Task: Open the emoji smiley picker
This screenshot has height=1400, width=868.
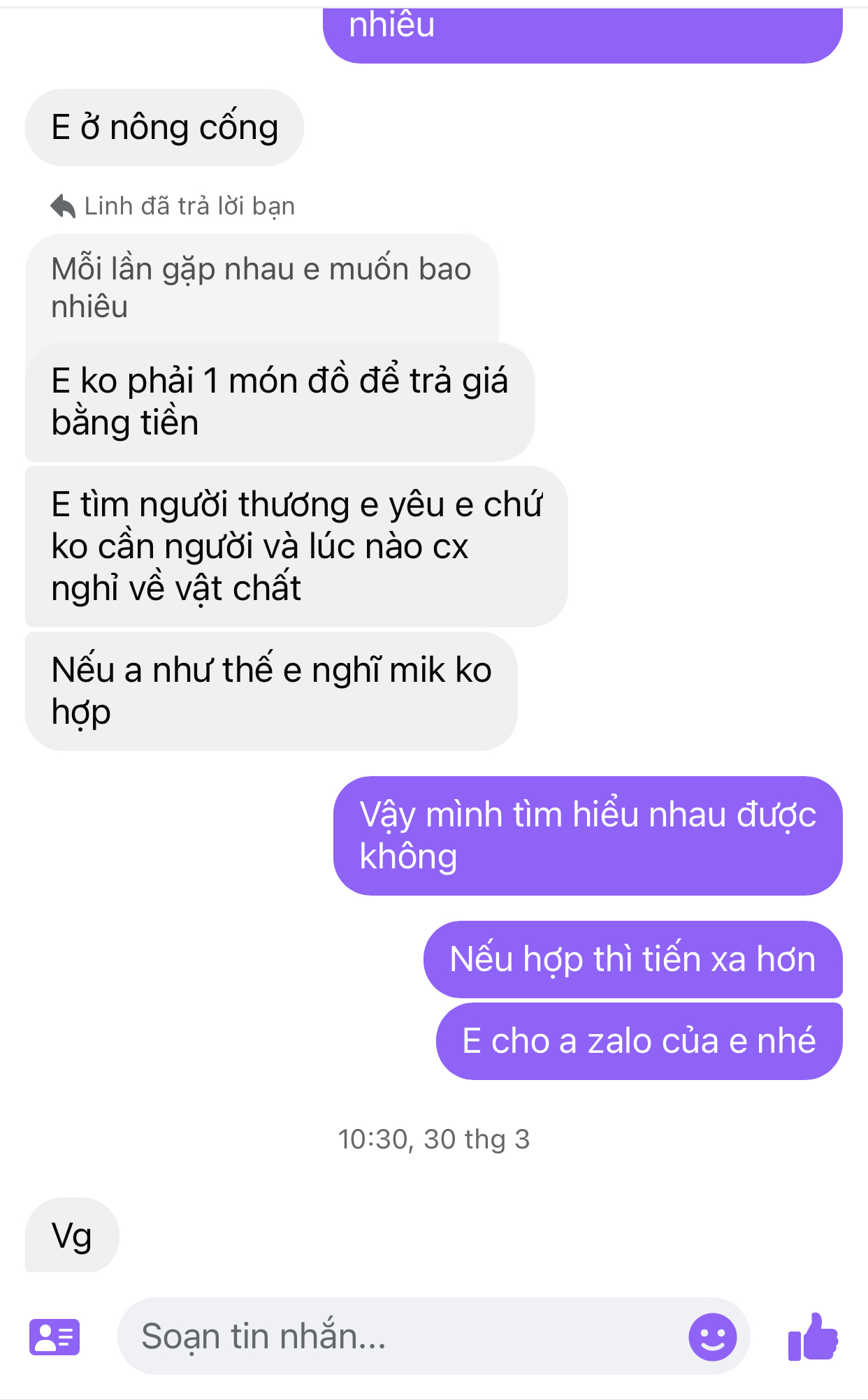Action: pyautogui.click(x=712, y=1337)
